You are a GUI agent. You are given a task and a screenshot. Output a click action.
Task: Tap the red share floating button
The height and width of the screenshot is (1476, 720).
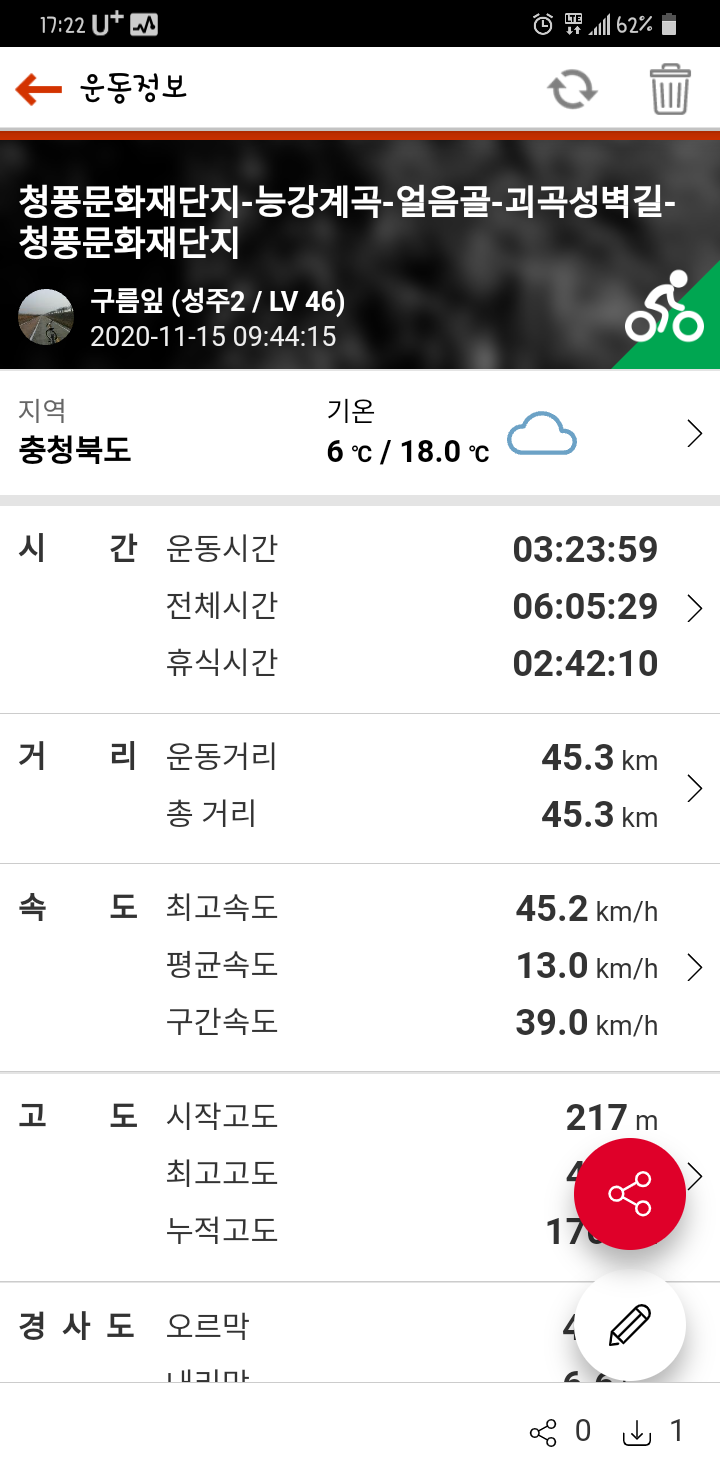coord(630,1194)
